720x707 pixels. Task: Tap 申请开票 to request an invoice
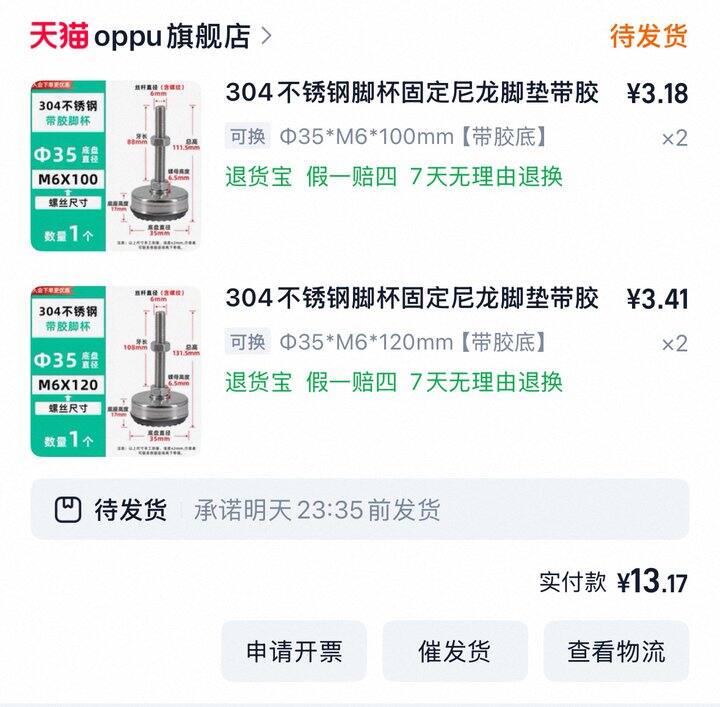[294, 652]
